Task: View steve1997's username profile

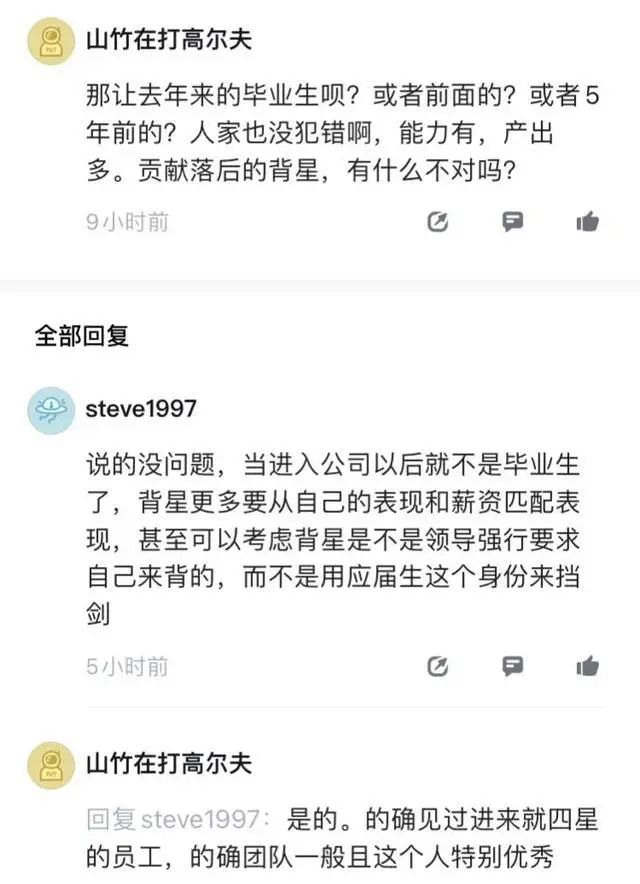Action: tap(141, 408)
